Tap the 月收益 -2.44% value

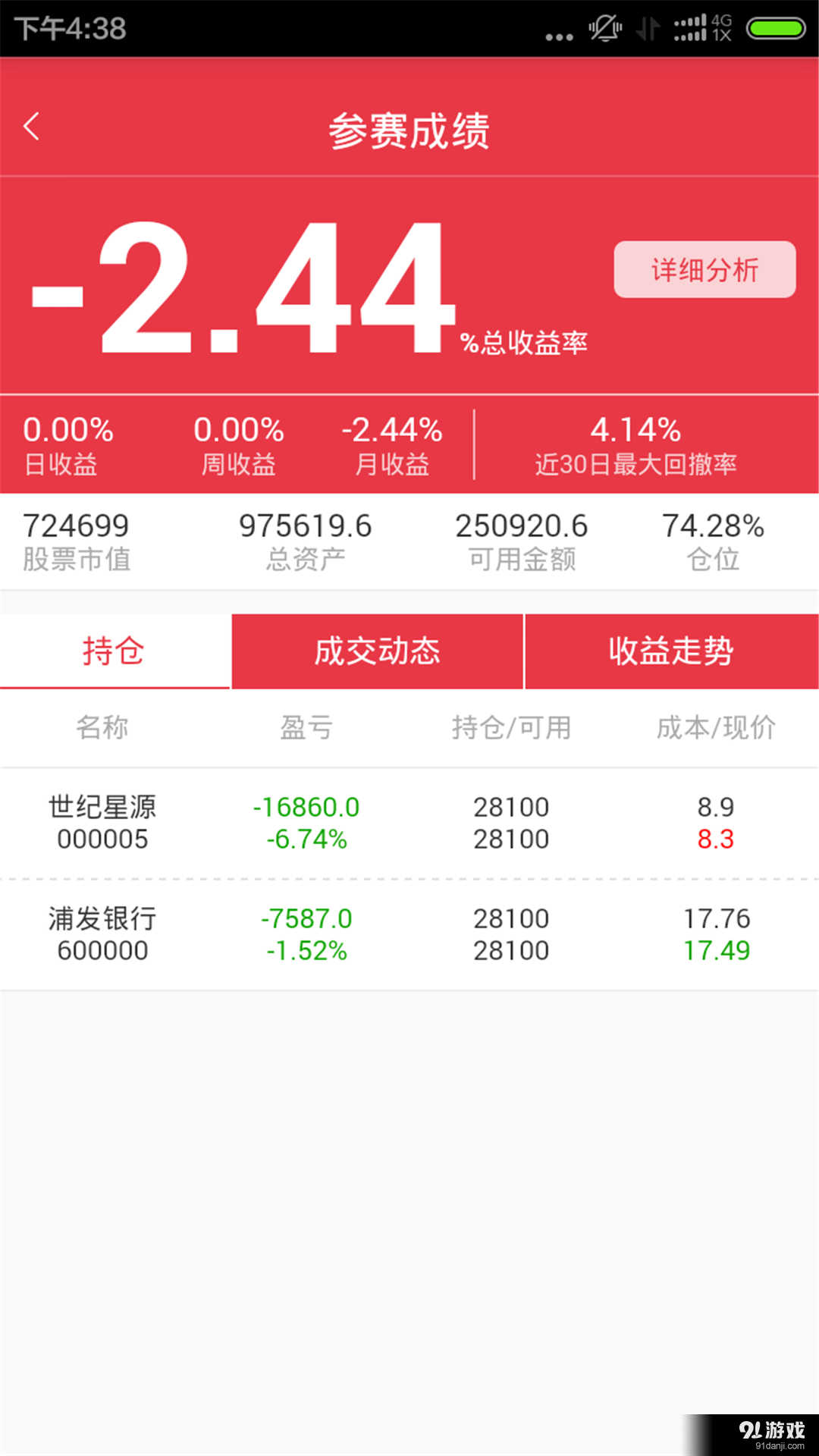pyautogui.click(x=394, y=430)
